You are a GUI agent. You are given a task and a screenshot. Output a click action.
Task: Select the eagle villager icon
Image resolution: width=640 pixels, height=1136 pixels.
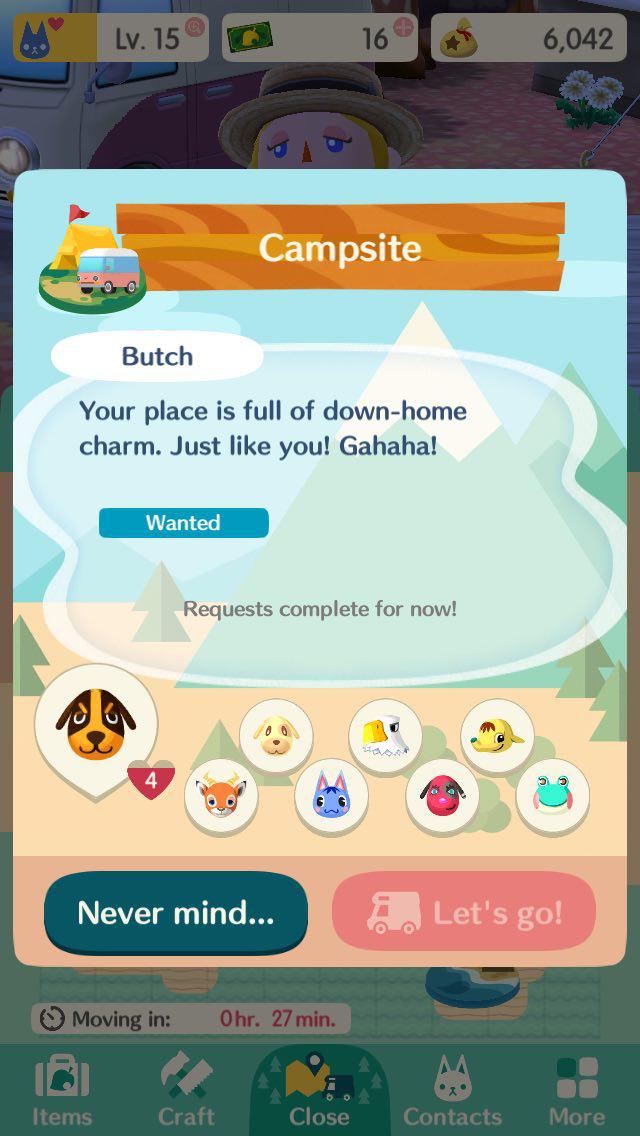pyautogui.click(x=385, y=737)
